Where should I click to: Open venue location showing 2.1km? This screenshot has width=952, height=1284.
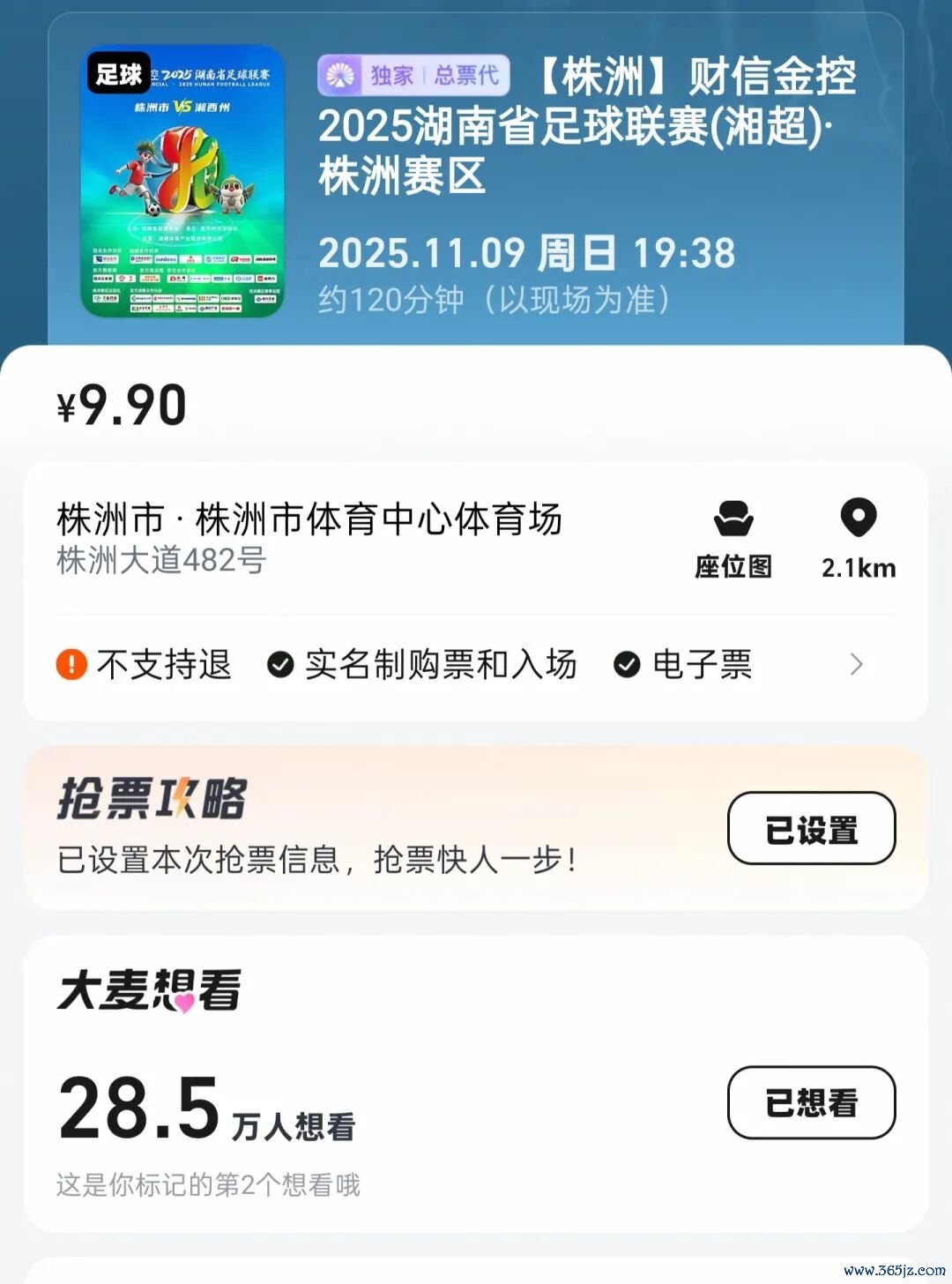(x=859, y=539)
